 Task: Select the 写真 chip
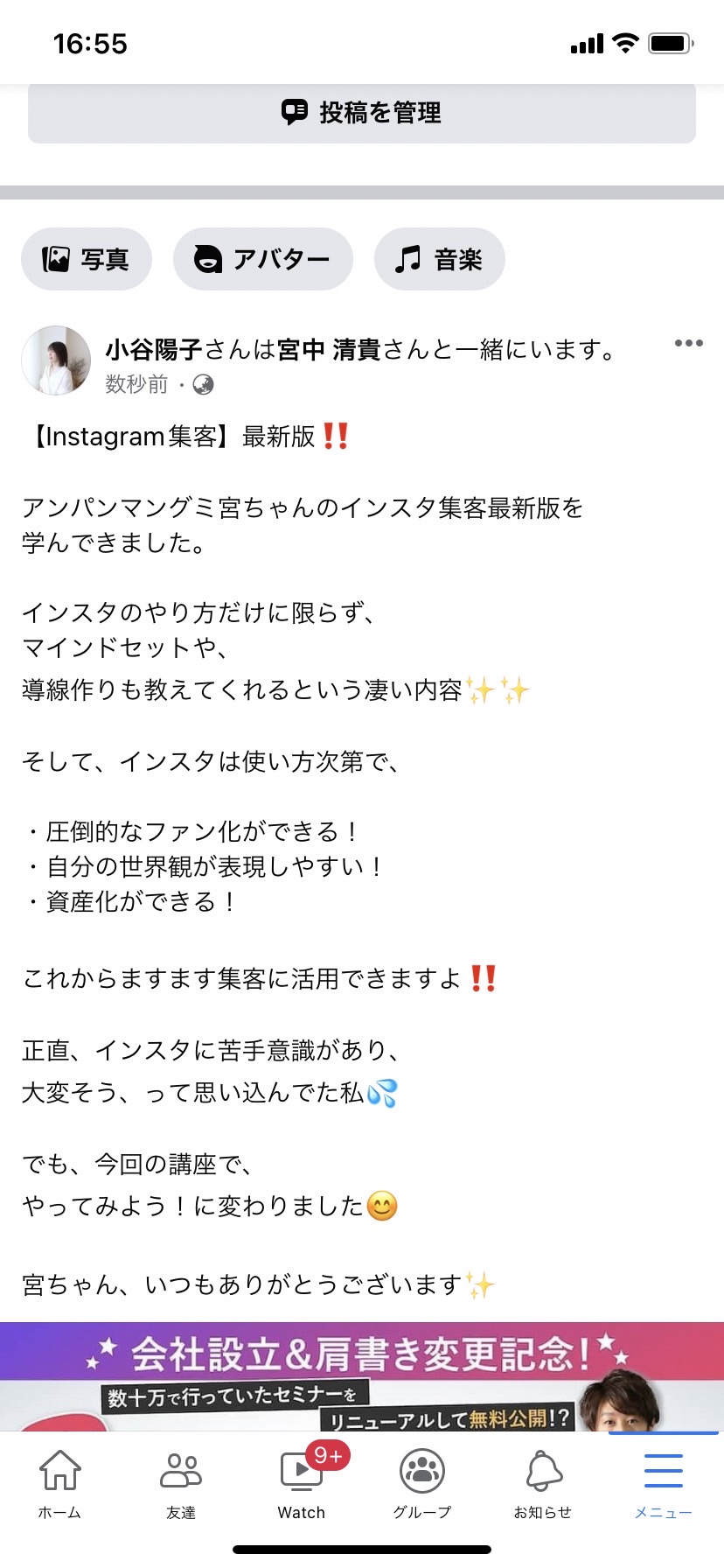pyautogui.click(x=87, y=259)
